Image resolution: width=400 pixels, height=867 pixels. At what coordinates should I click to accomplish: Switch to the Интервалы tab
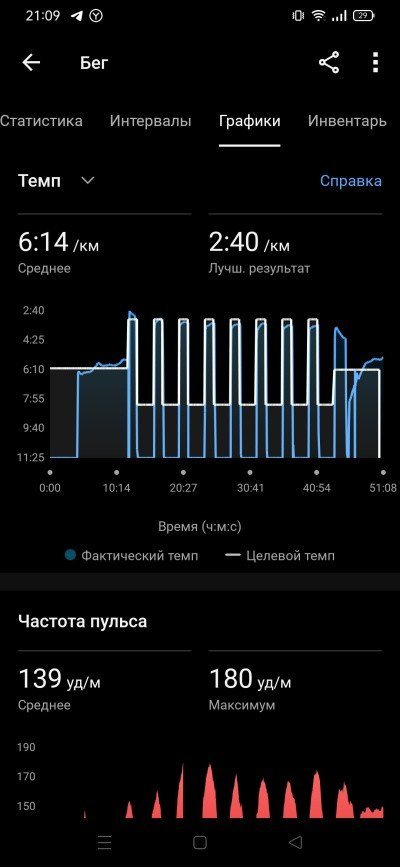150,121
